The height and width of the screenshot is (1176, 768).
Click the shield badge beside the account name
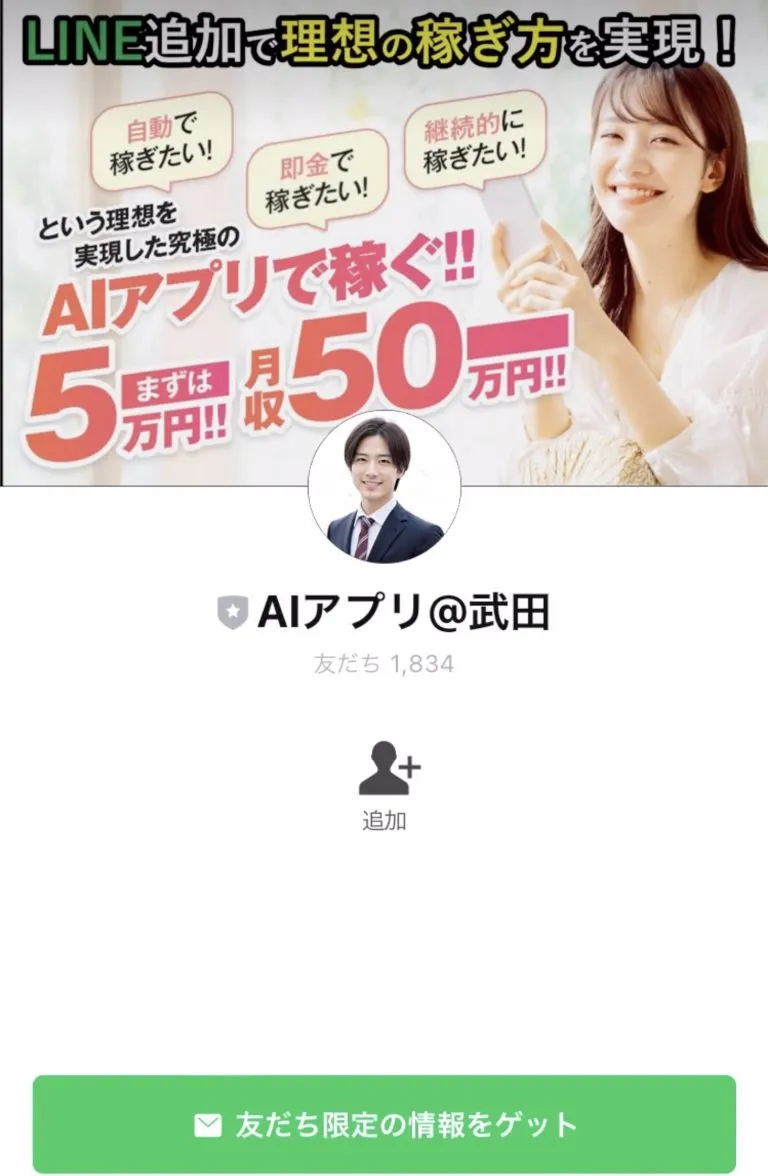(x=233, y=607)
